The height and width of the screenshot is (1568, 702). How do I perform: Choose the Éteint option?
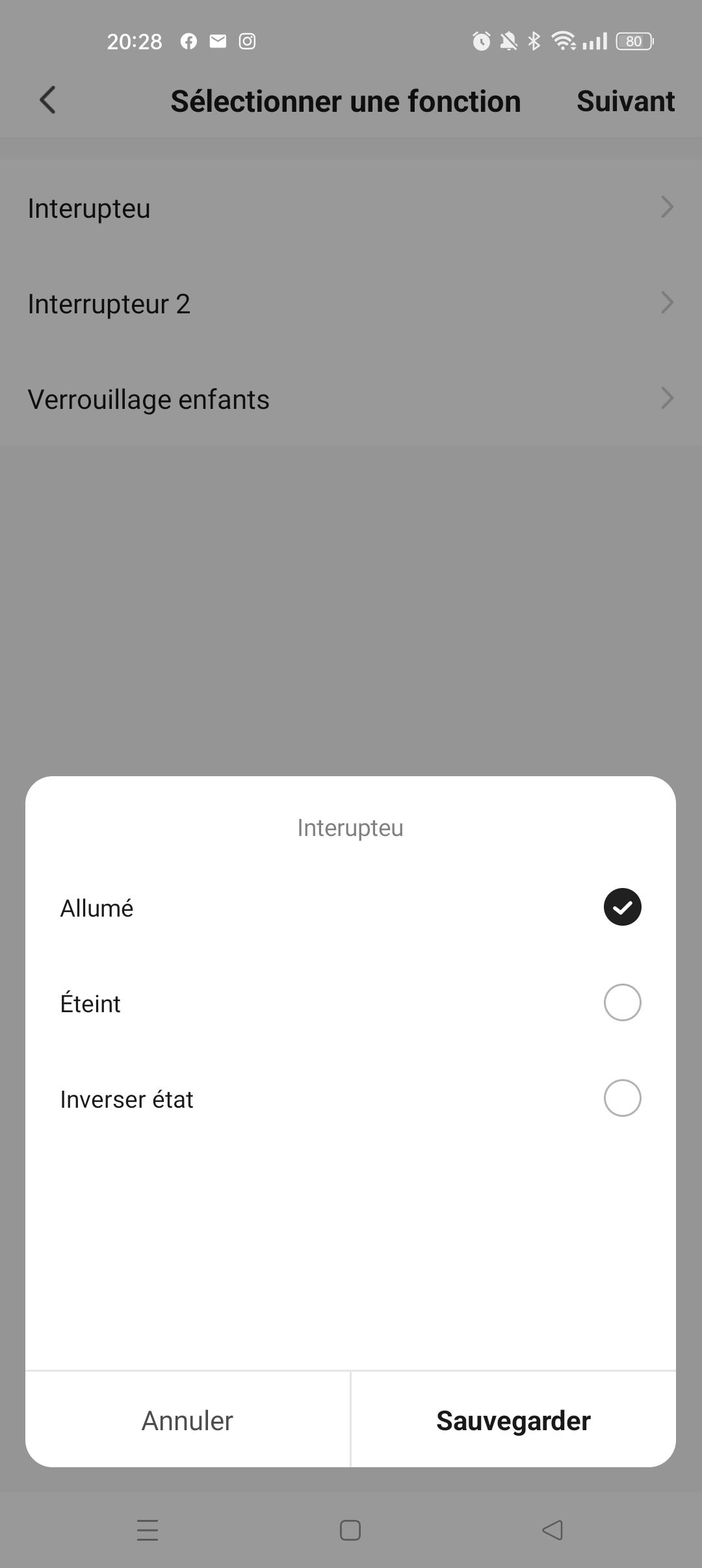pyautogui.click(x=622, y=1002)
